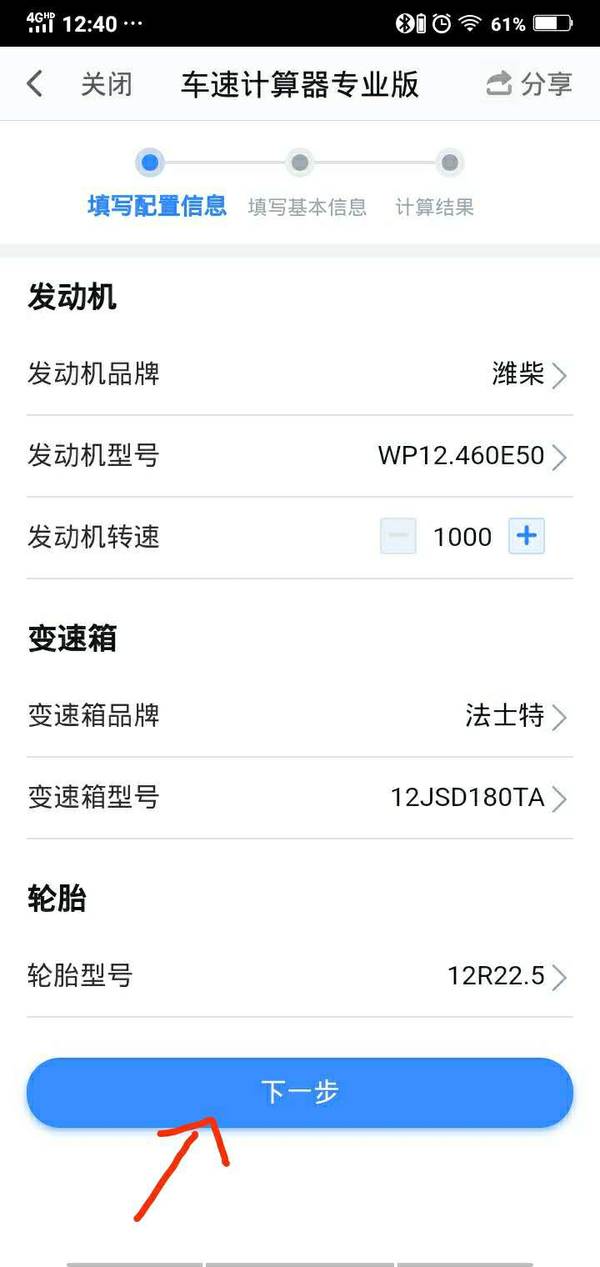Choose a different 发动机型号
This screenshot has width=600, height=1267.
pos(300,457)
